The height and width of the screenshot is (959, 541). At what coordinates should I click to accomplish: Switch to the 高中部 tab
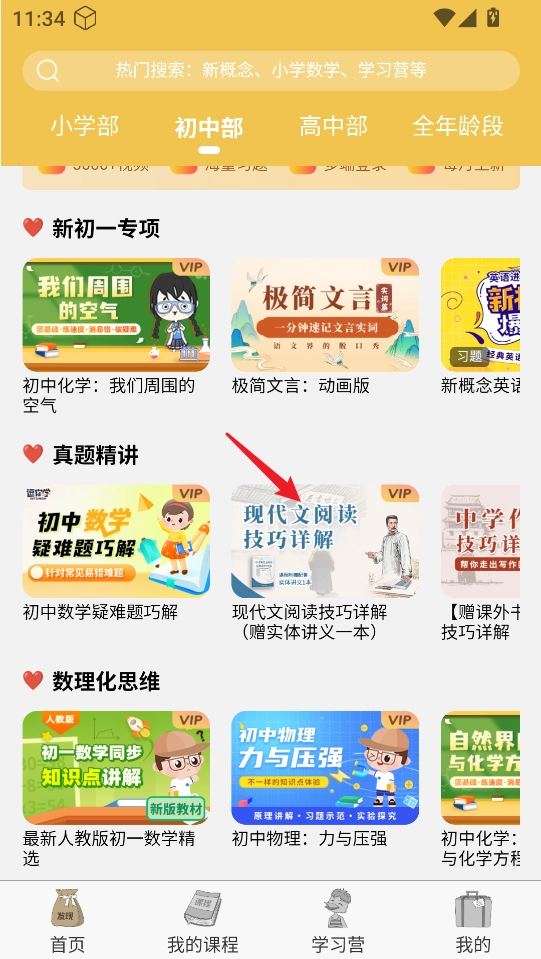pos(333,127)
